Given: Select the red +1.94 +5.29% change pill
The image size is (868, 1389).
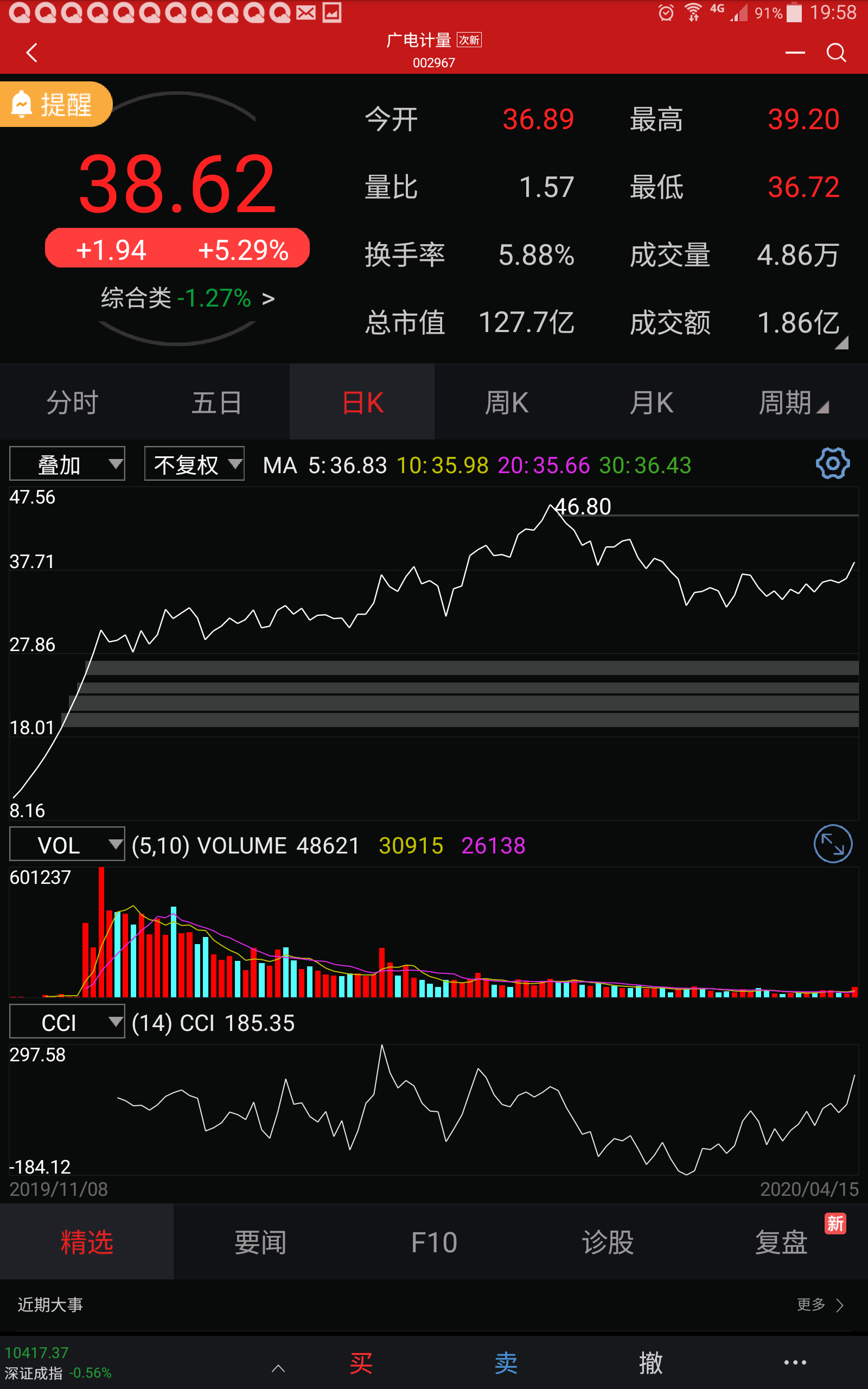Looking at the screenshot, I should coord(177,248).
